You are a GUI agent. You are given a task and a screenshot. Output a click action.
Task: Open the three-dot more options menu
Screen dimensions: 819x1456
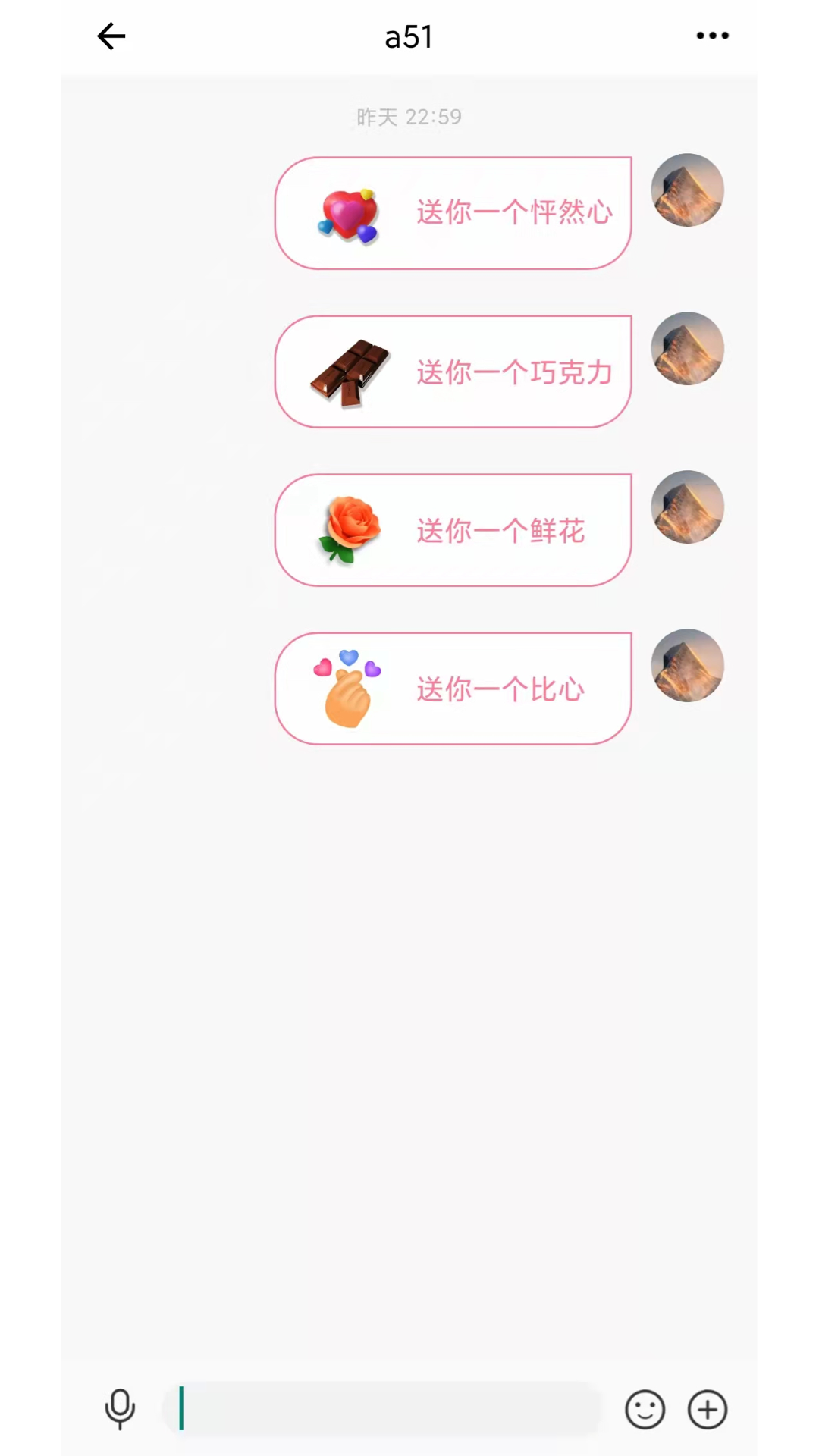point(711,36)
